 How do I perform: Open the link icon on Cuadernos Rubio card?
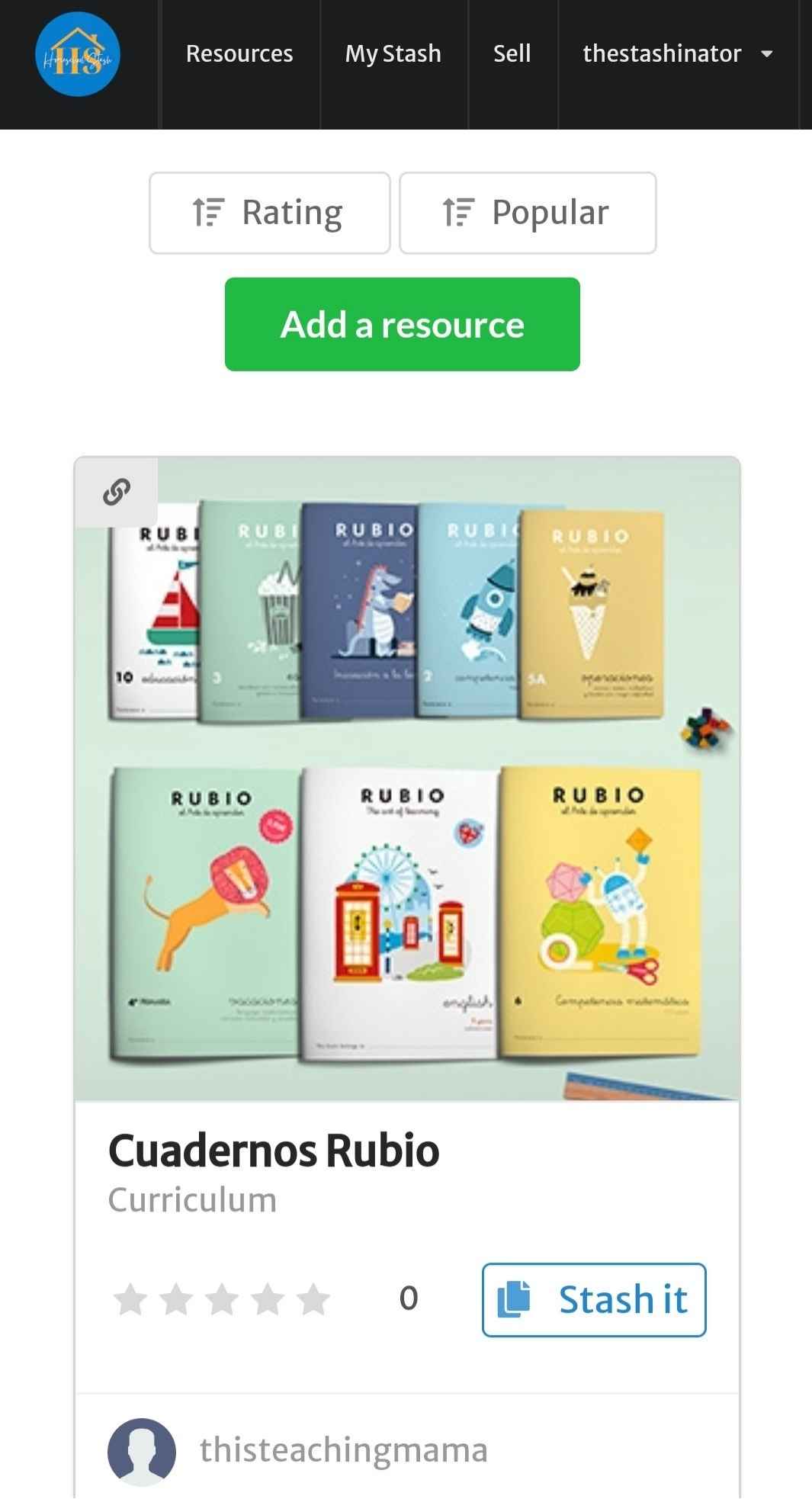click(x=117, y=492)
